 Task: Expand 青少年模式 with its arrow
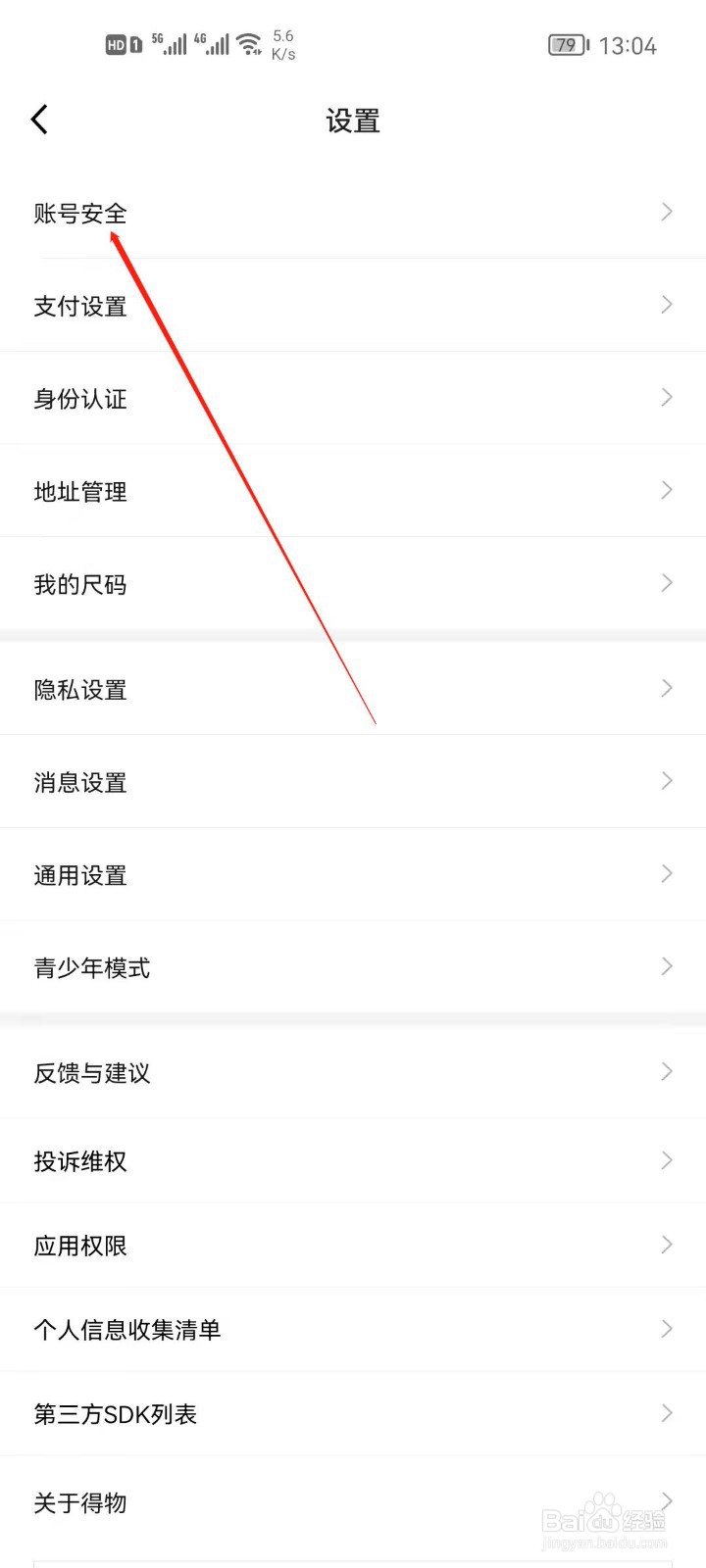666,967
